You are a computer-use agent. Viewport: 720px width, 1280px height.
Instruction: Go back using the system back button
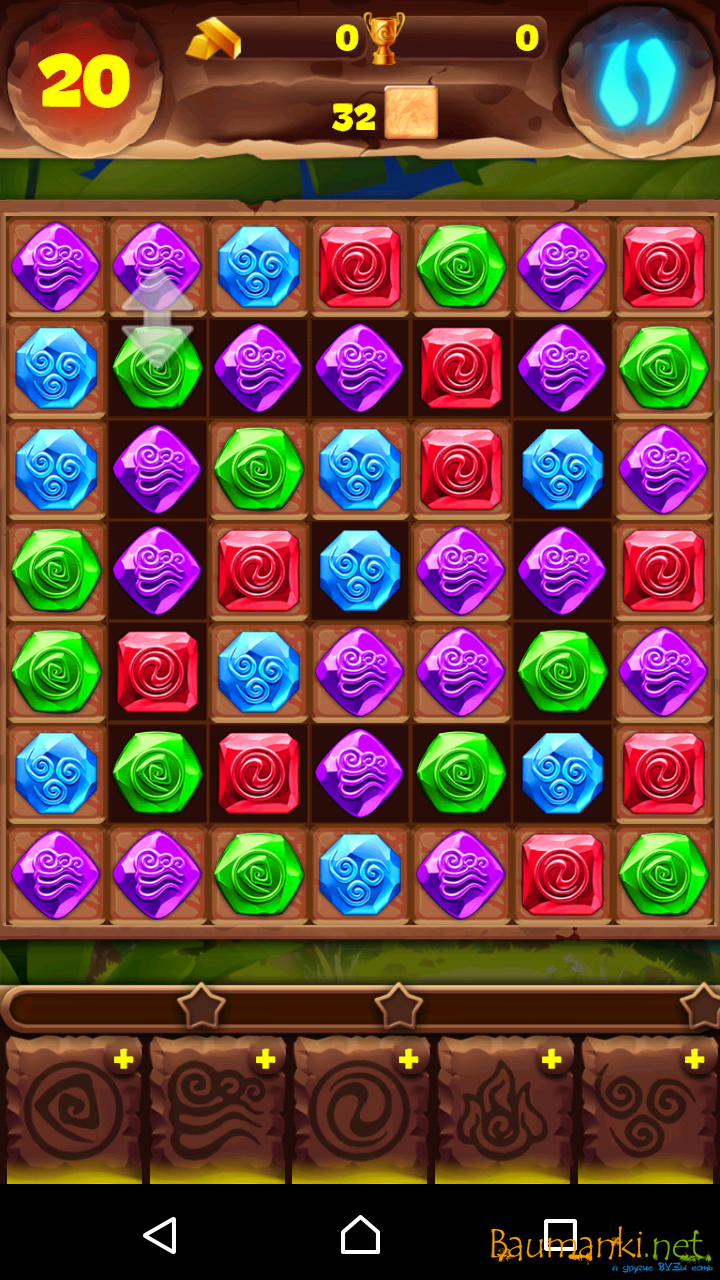coord(160,1235)
